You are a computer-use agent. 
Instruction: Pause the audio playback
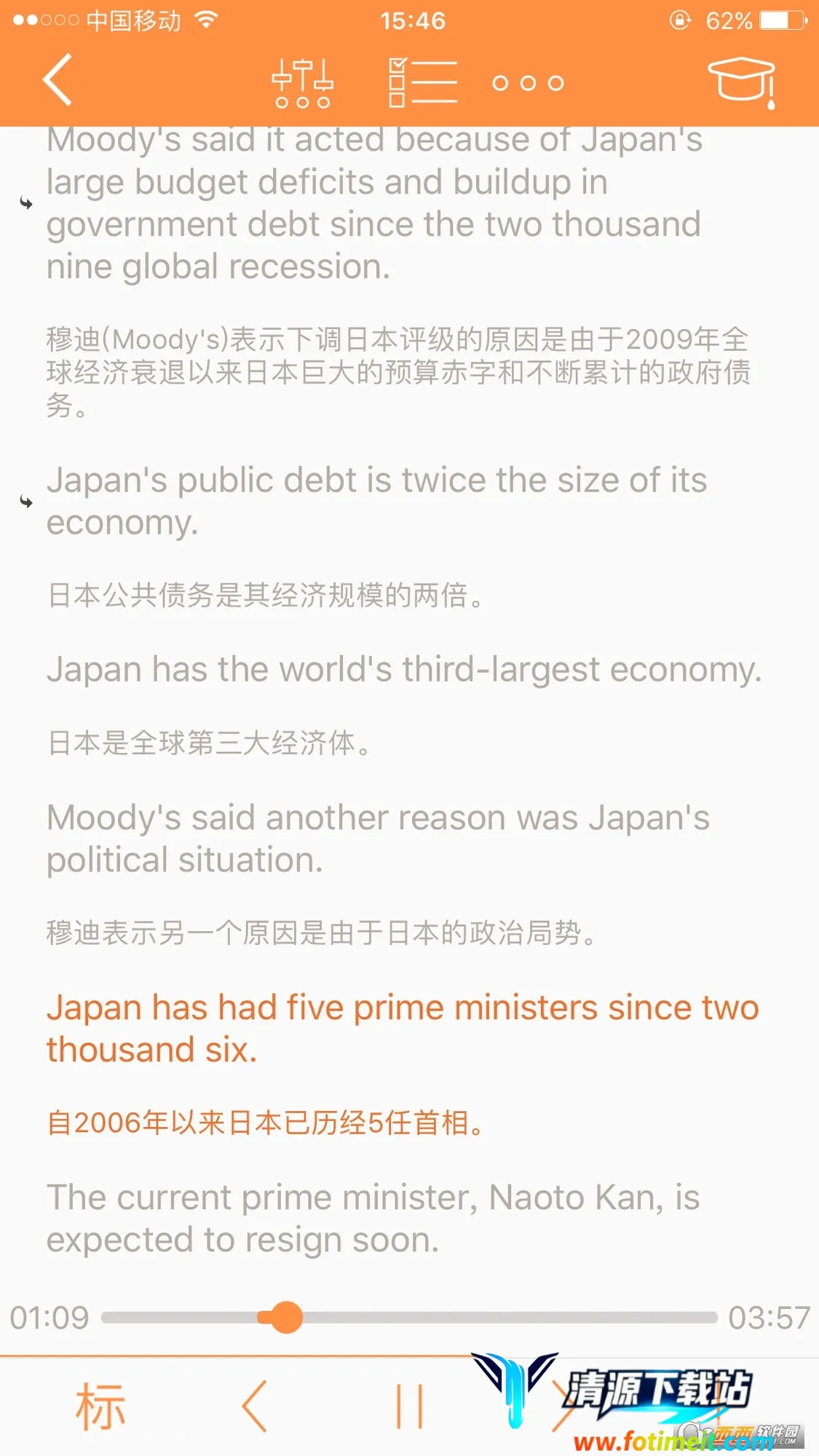[409, 1406]
